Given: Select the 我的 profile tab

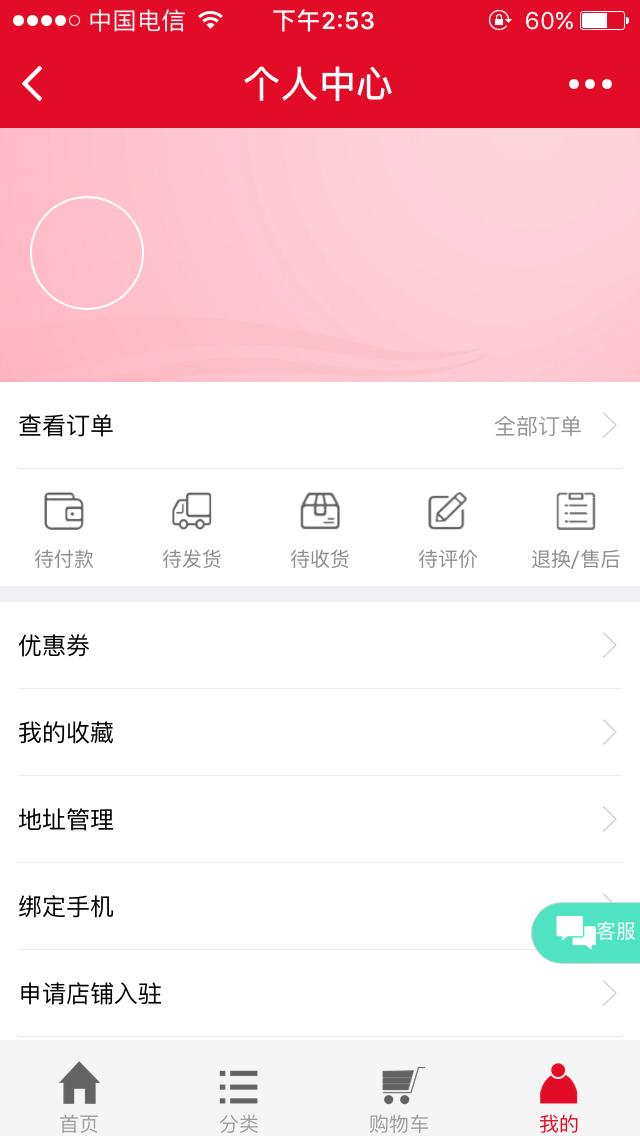Looking at the screenshot, I should click(559, 1096).
